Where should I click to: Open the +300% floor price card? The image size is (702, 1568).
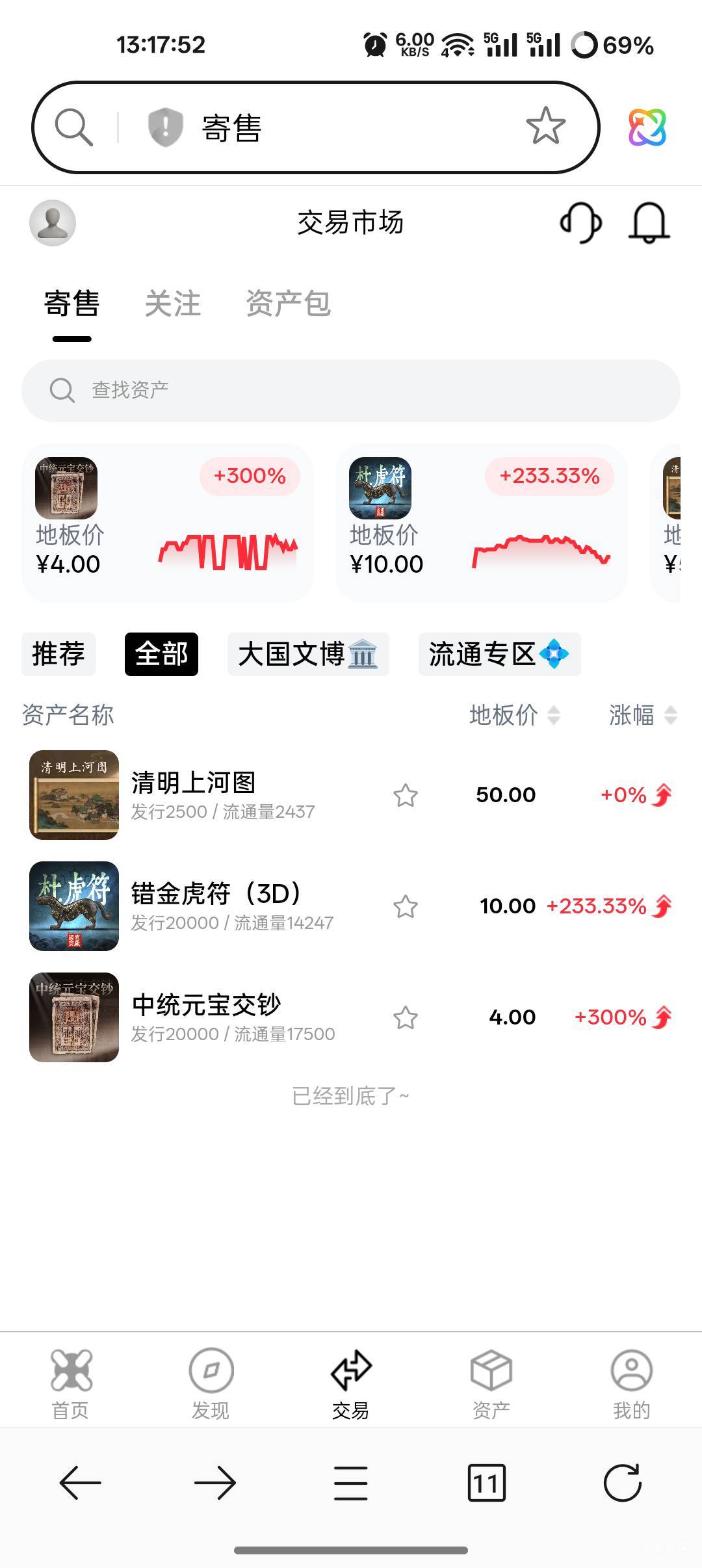point(168,523)
